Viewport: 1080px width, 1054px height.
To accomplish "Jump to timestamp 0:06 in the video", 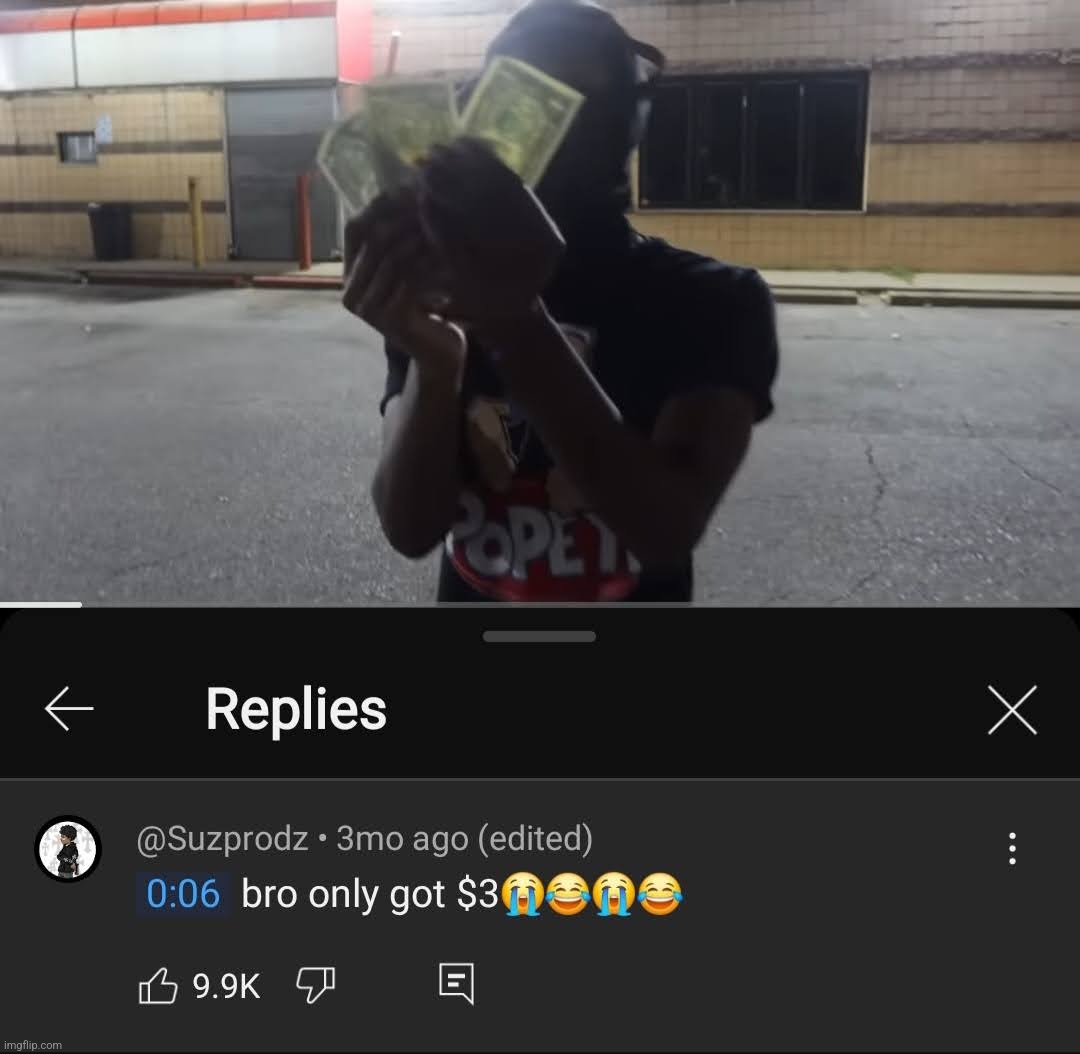I will 183,893.
